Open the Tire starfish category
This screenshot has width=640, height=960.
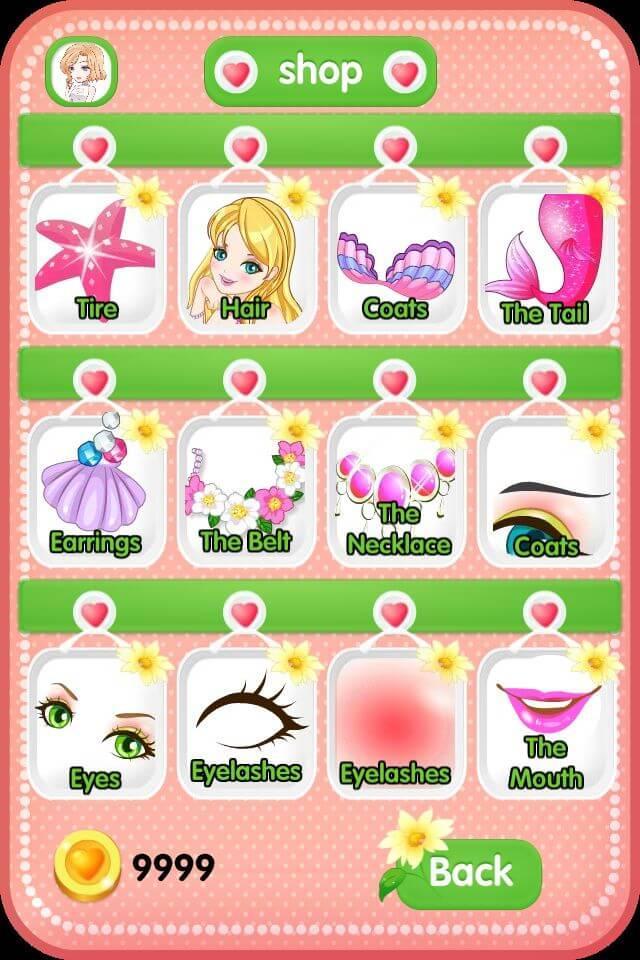(96, 260)
